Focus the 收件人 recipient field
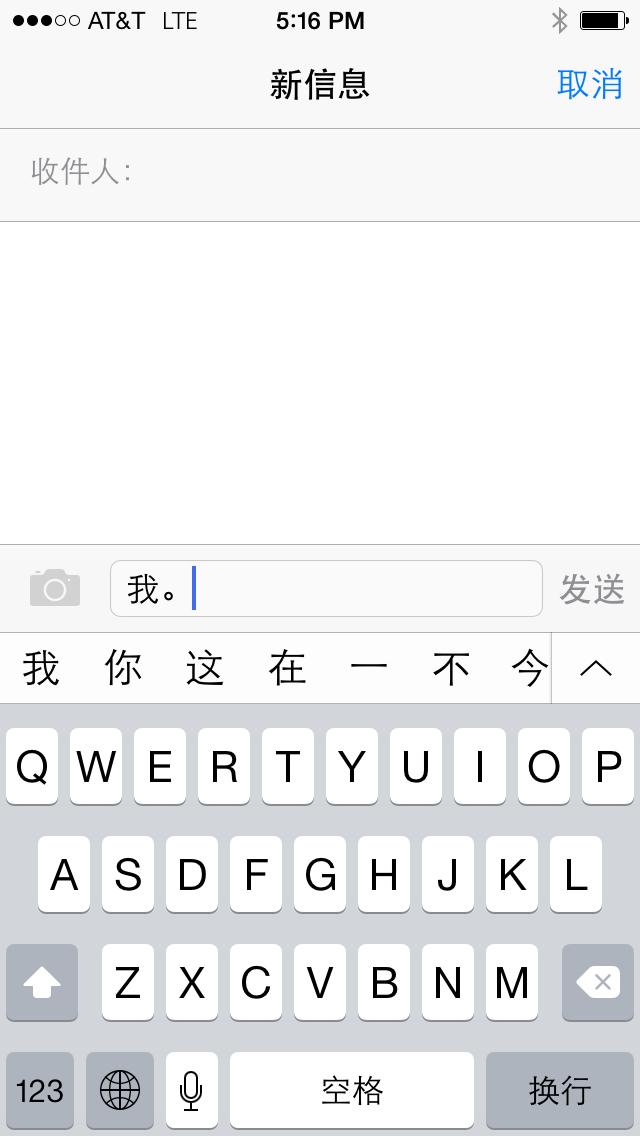This screenshot has width=640, height=1136. (320, 175)
